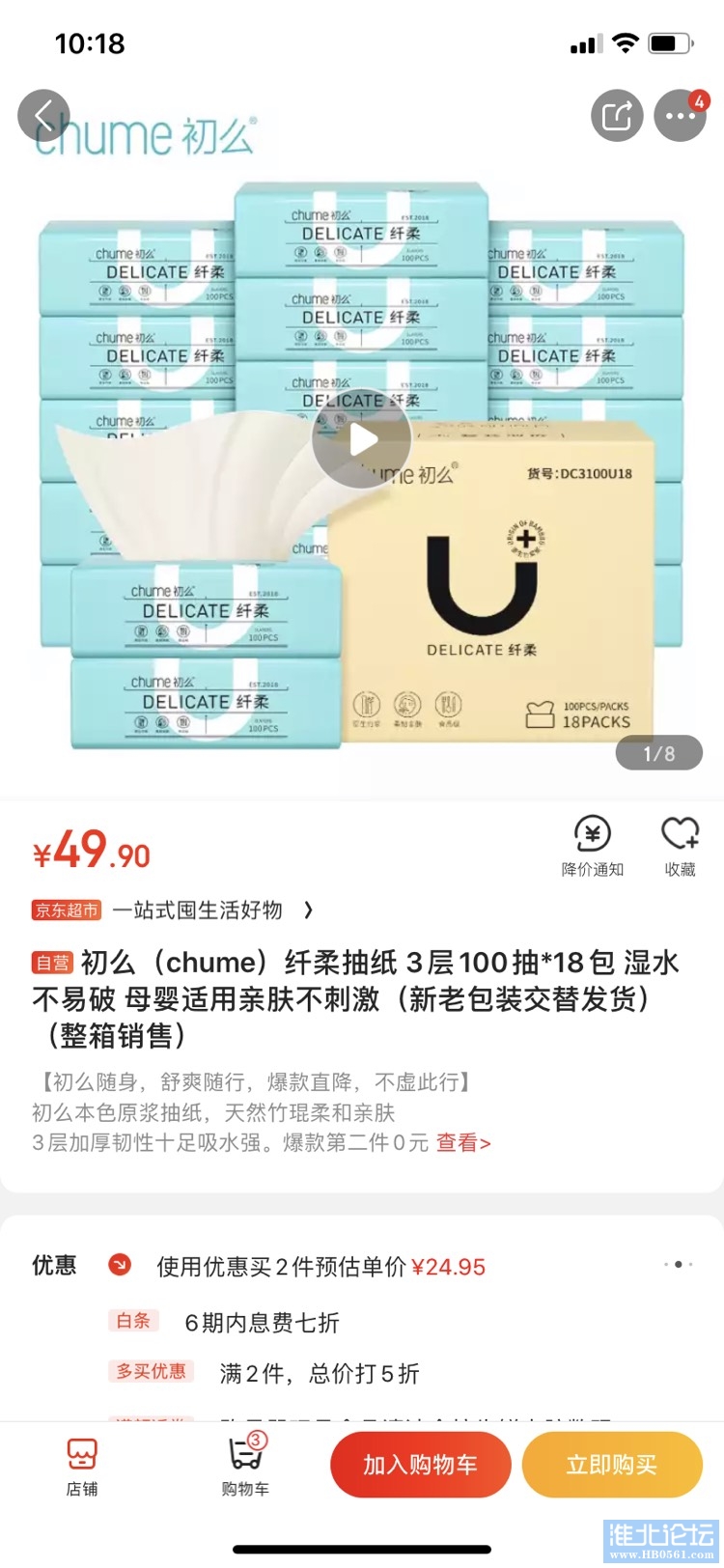Viewport: 724px width, 1568px height.
Task: Tap 立即购买 to buy now
Action: [611, 1465]
